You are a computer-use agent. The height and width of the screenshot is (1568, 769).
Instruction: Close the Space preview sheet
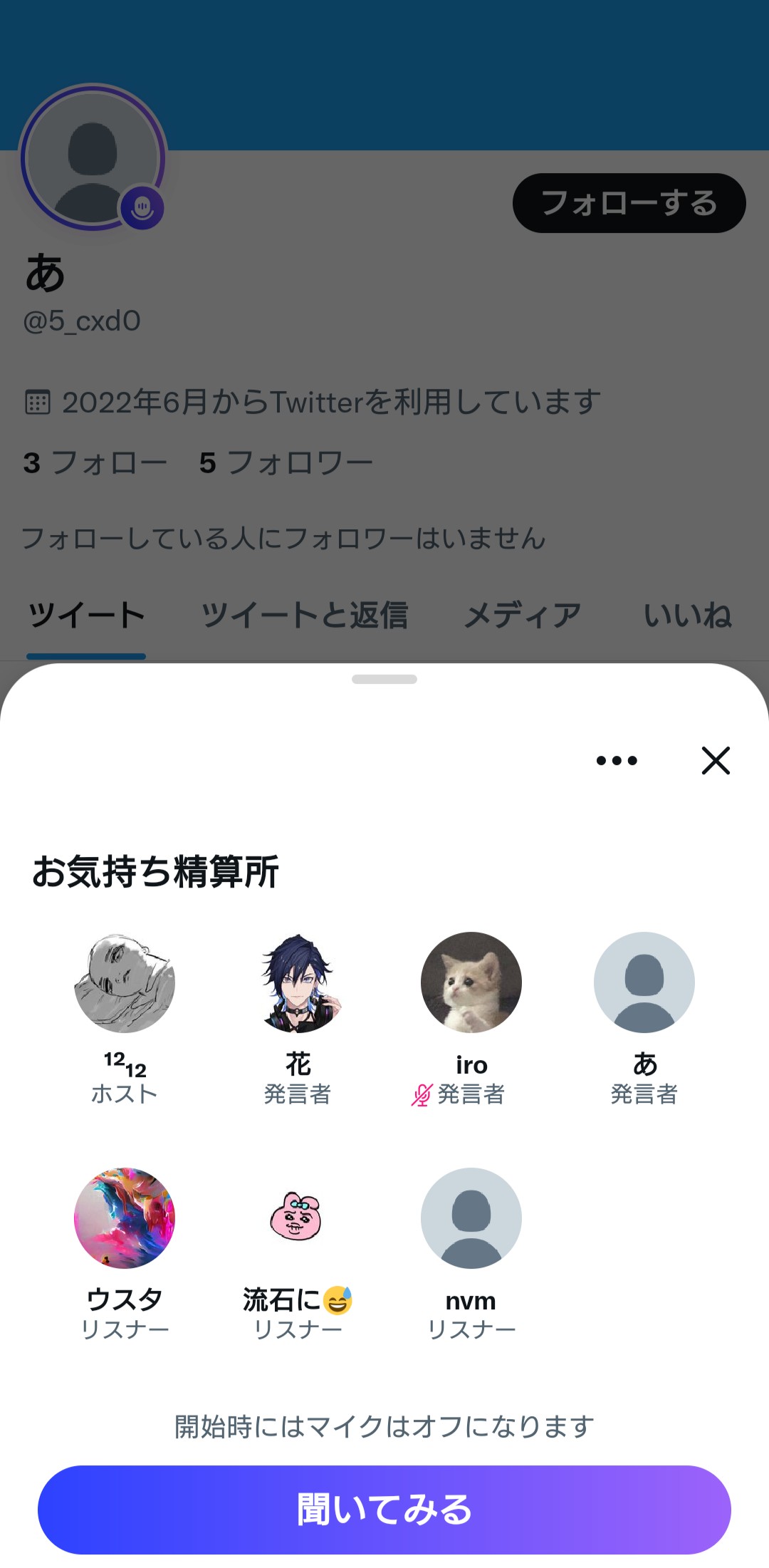click(x=716, y=760)
